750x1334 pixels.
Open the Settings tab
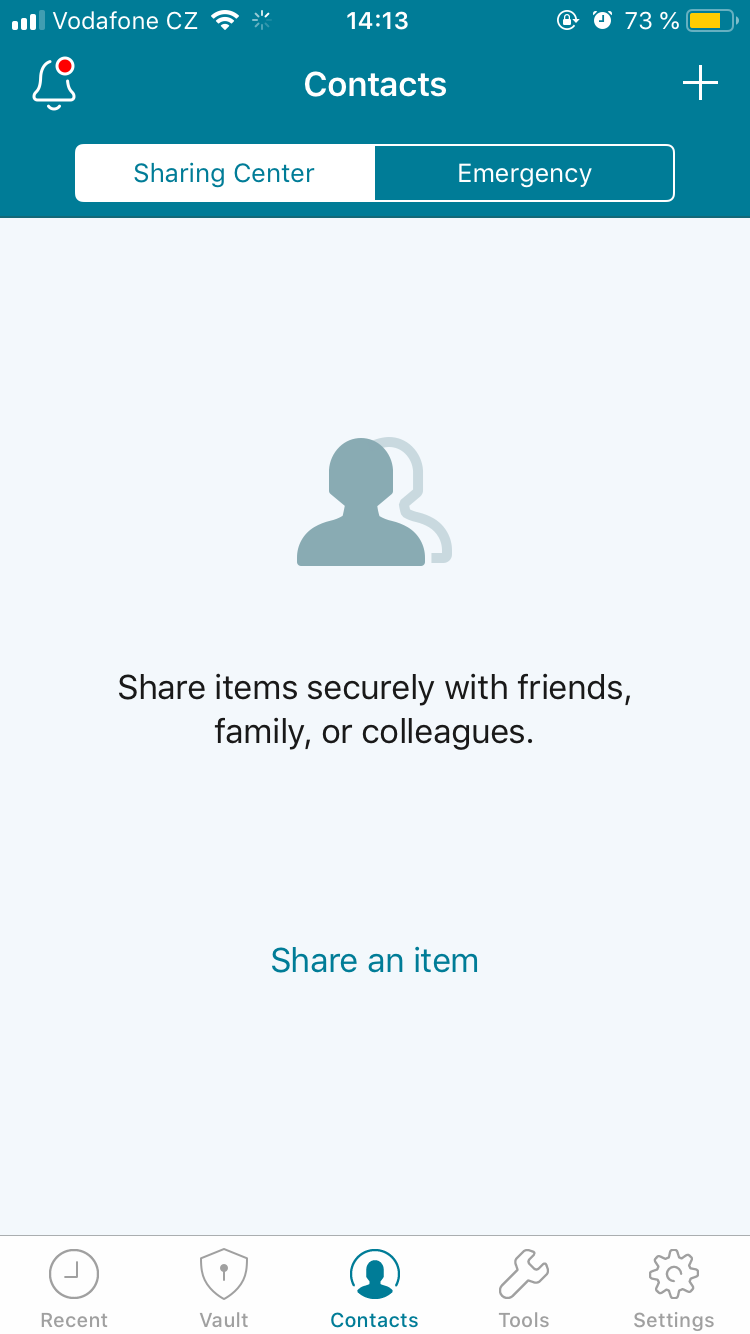(x=674, y=1288)
